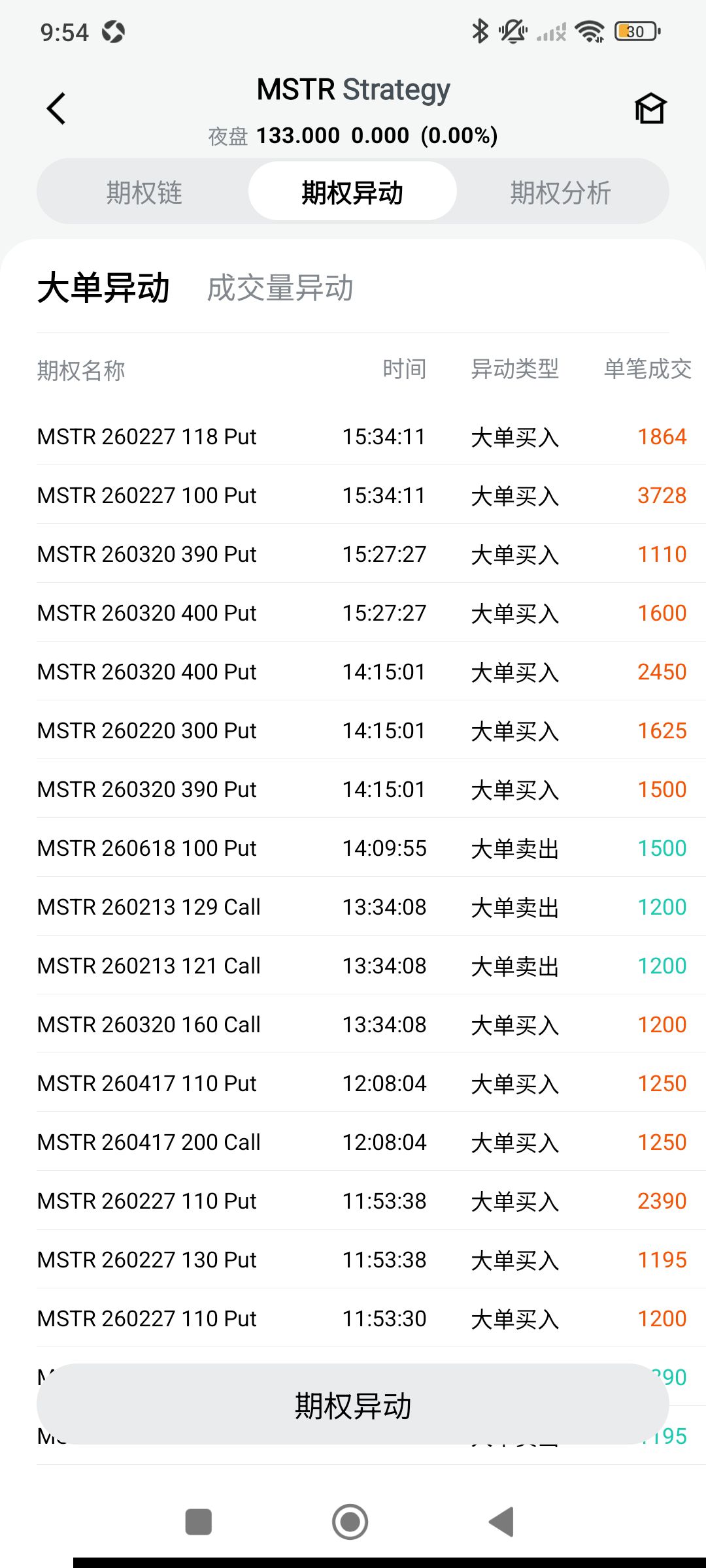Tap the bottom 期权异动 button
The width and height of the screenshot is (706, 1568).
click(x=352, y=1405)
